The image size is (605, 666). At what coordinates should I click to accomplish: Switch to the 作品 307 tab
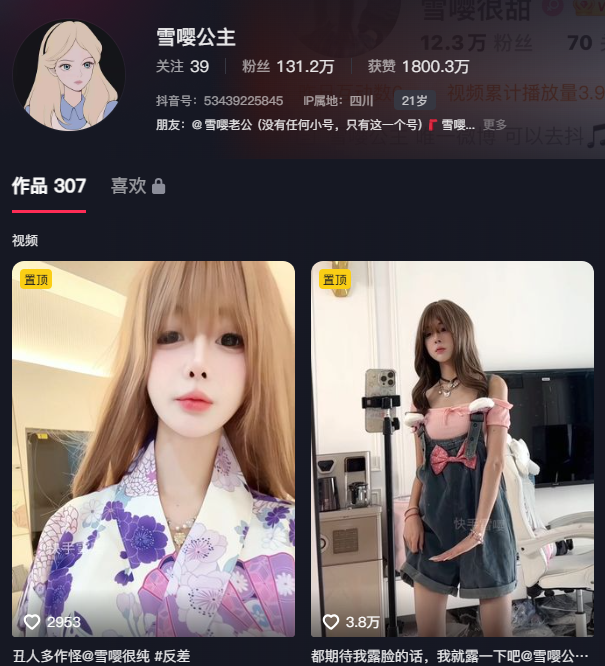point(49,186)
